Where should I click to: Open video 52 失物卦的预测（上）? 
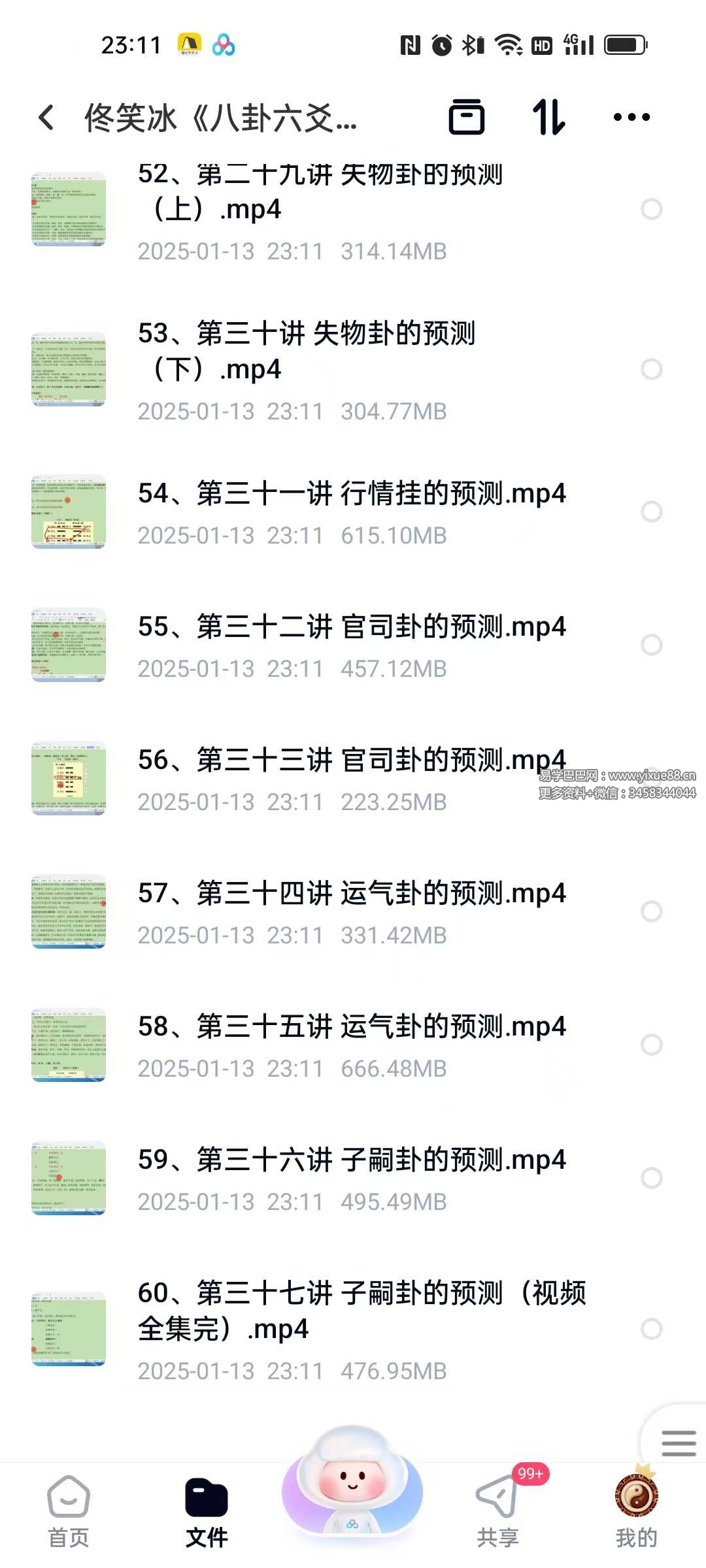point(320,192)
